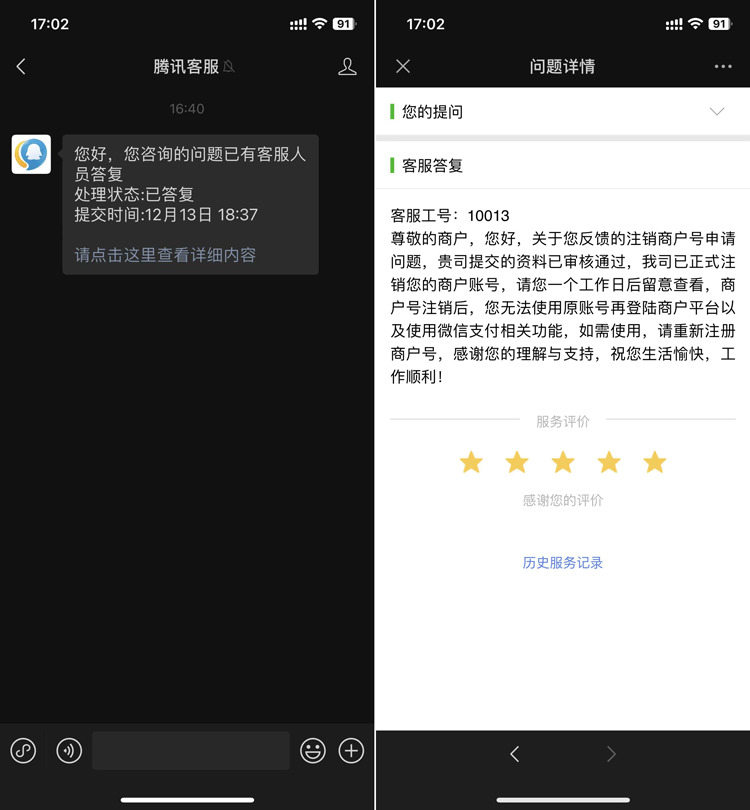Go to the previous web page
750x810 pixels.
tap(514, 754)
